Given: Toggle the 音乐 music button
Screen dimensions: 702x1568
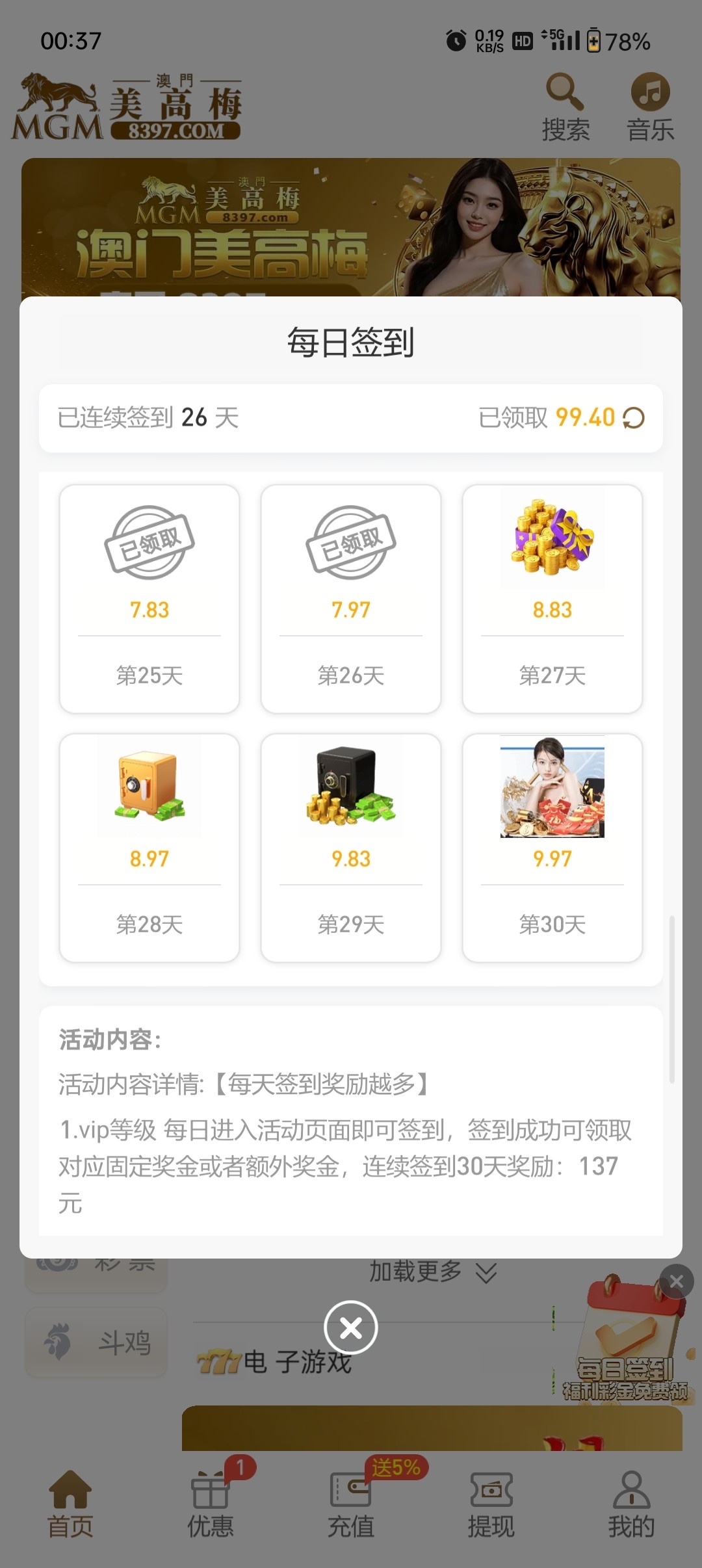Looking at the screenshot, I should tap(650, 107).
